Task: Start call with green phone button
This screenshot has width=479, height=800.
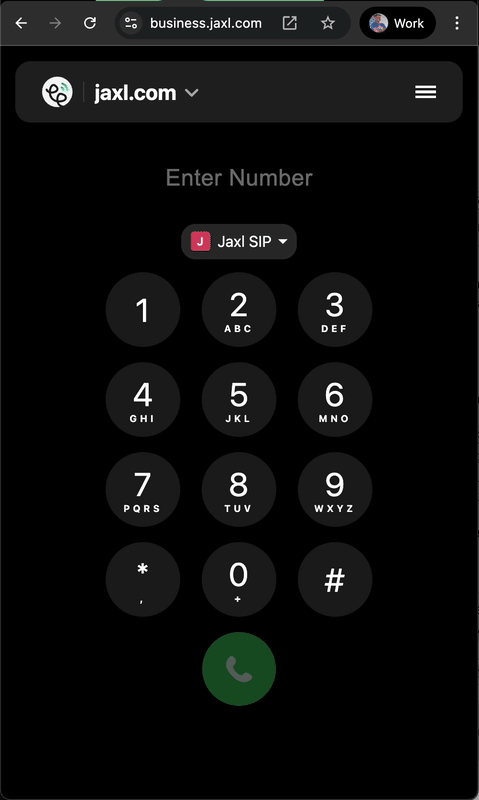Action: pos(239,669)
